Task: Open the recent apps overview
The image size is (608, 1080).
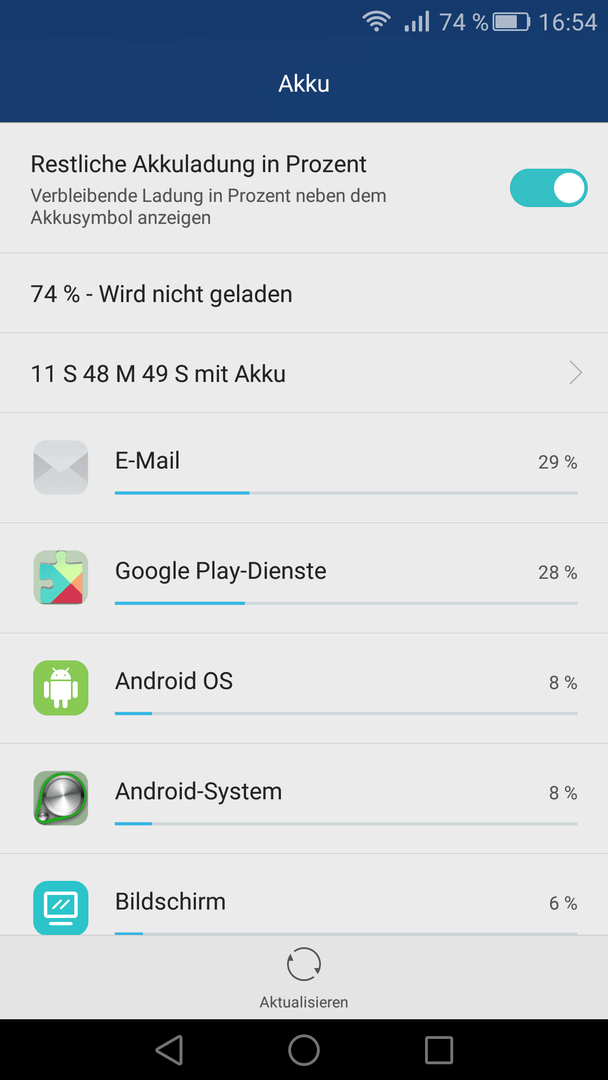Action: [x=439, y=1050]
